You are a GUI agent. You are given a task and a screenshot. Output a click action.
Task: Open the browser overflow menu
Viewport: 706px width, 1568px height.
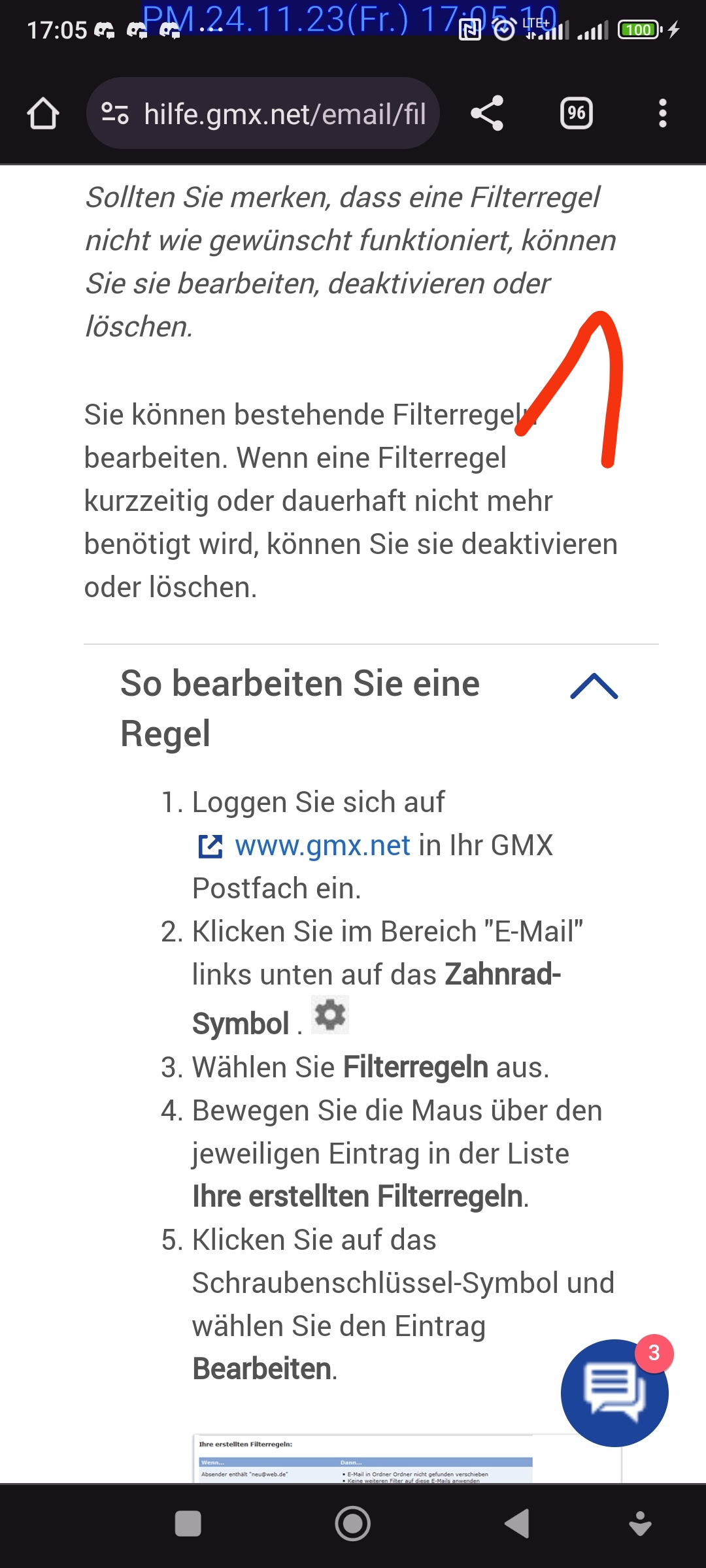point(662,114)
